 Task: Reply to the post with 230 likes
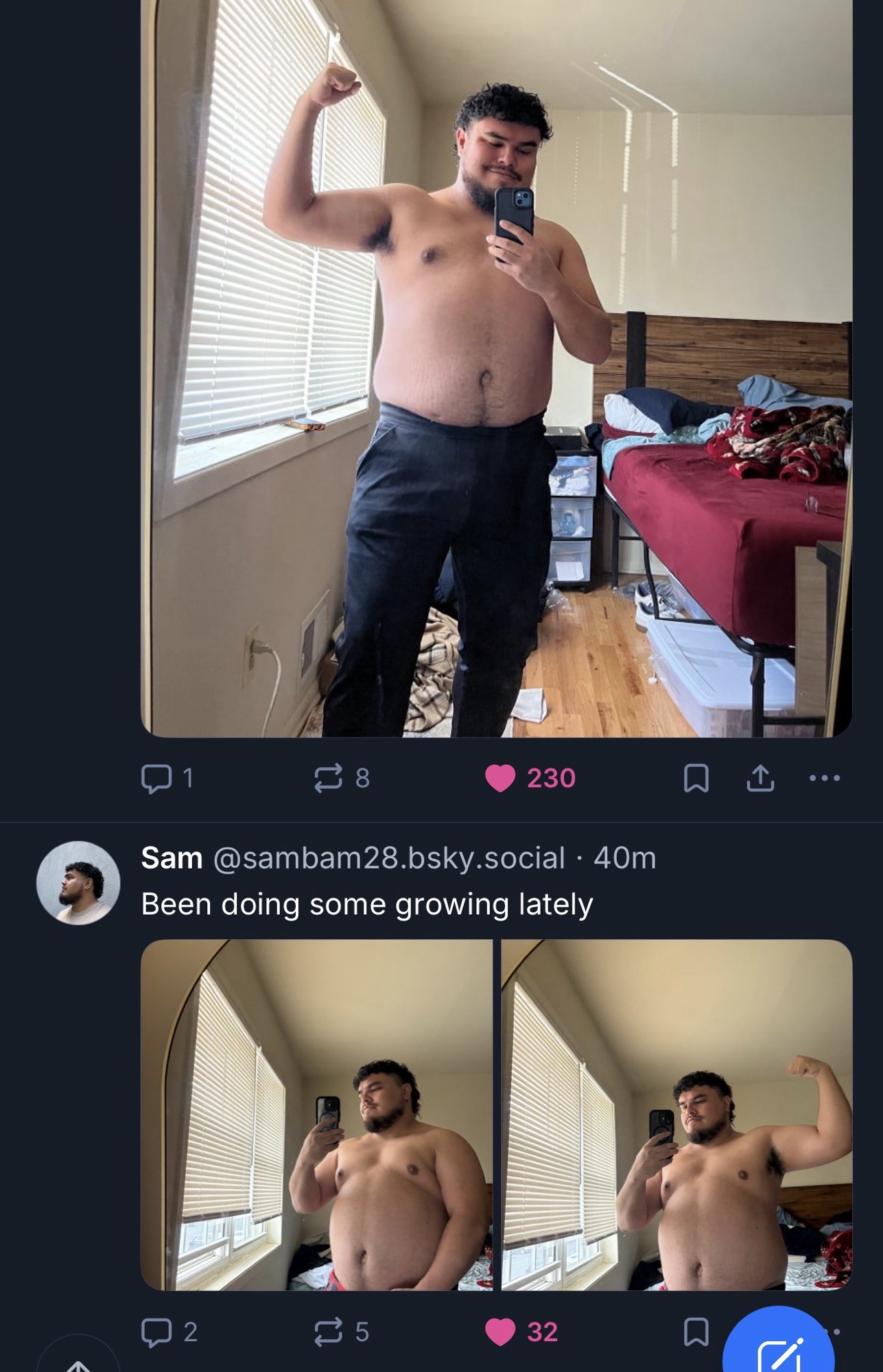point(156,778)
